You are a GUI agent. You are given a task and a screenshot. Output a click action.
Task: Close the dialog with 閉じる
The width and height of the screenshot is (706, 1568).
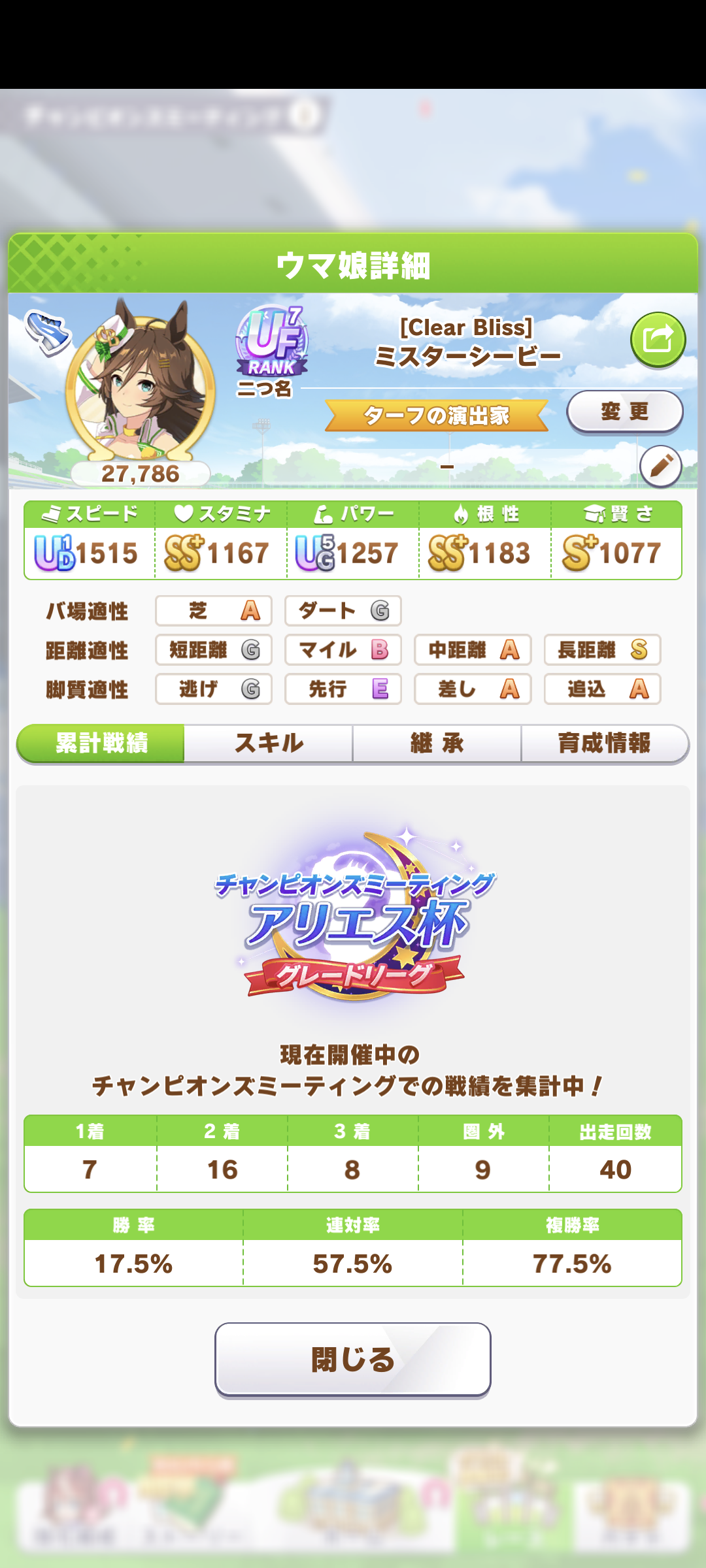tap(353, 1359)
